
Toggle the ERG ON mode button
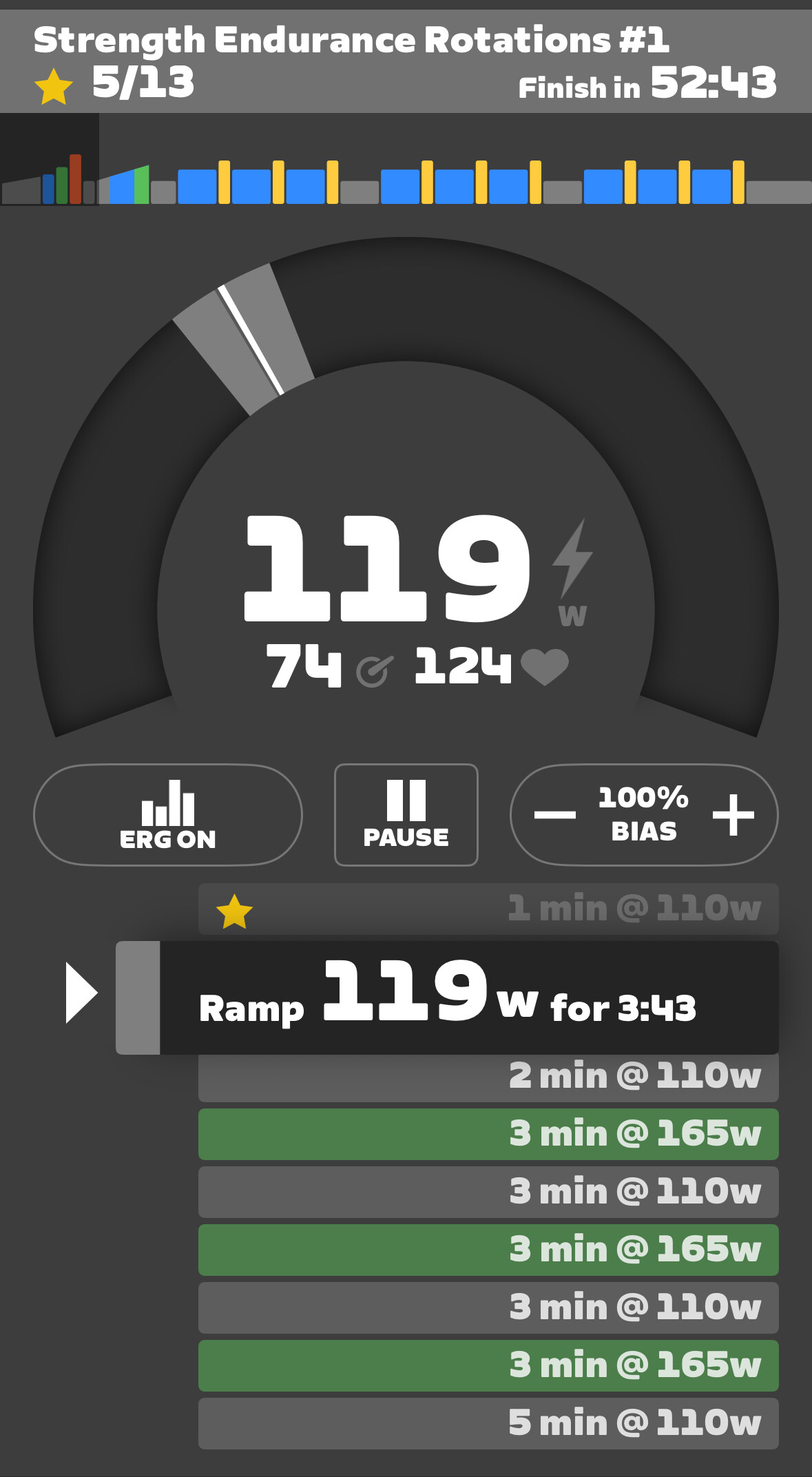[168, 815]
